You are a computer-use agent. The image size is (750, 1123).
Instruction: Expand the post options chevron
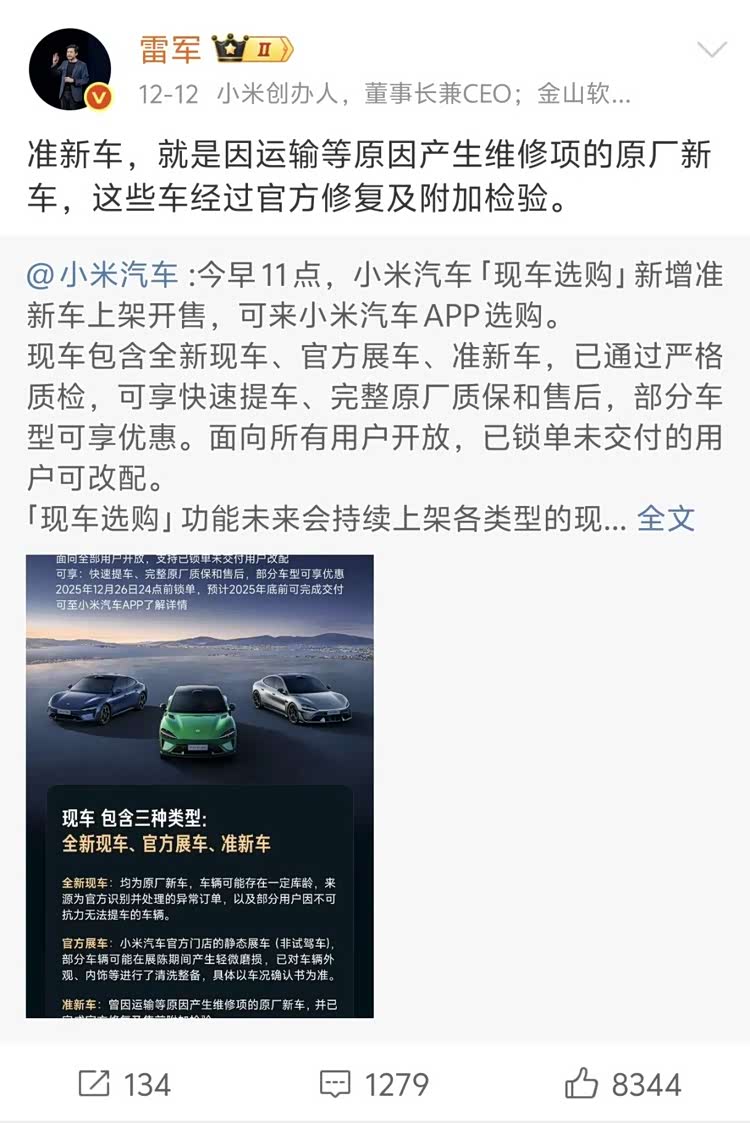711,50
